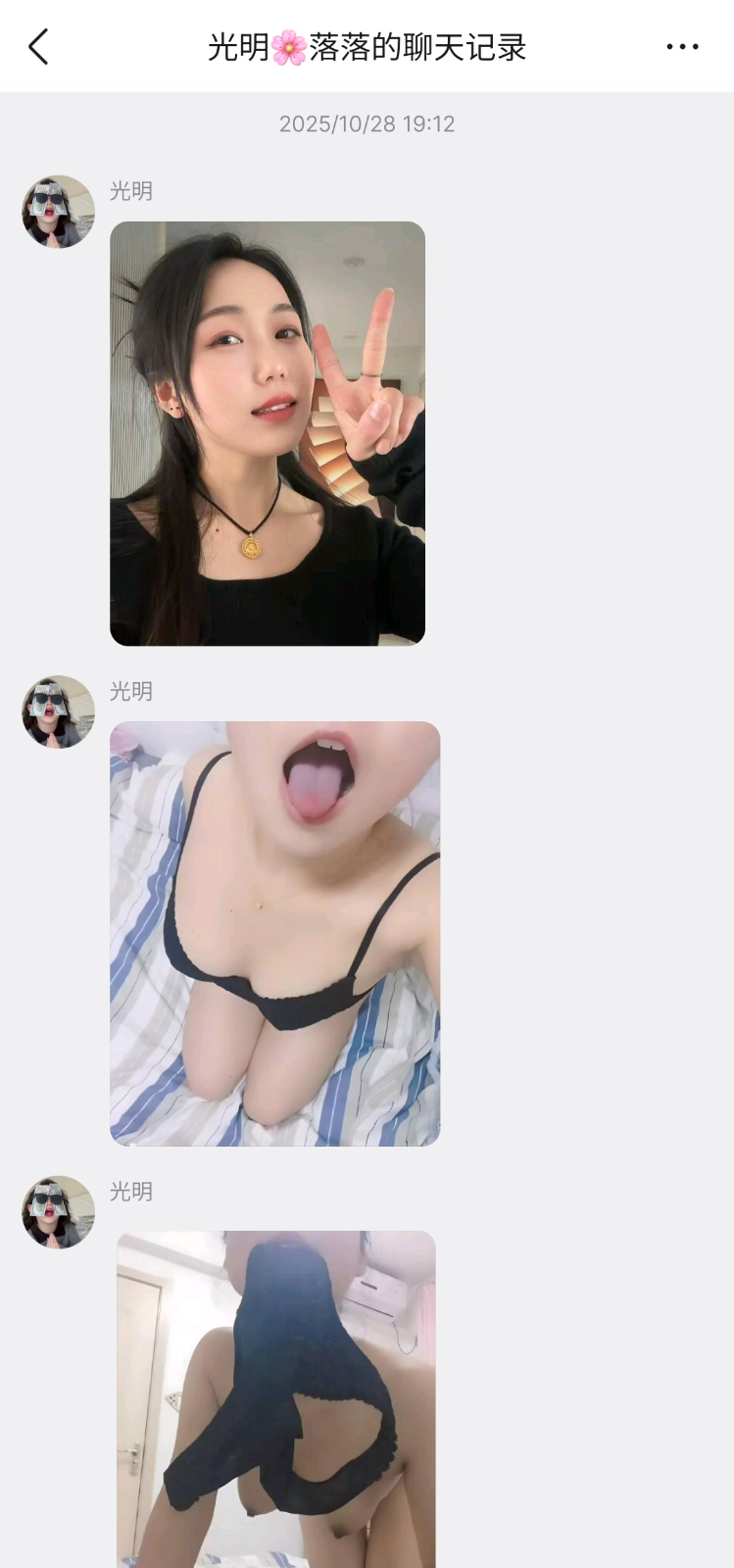Select the name 光明 above the second photo
Image resolution: width=734 pixels, height=1568 pixels.
(x=130, y=692)
